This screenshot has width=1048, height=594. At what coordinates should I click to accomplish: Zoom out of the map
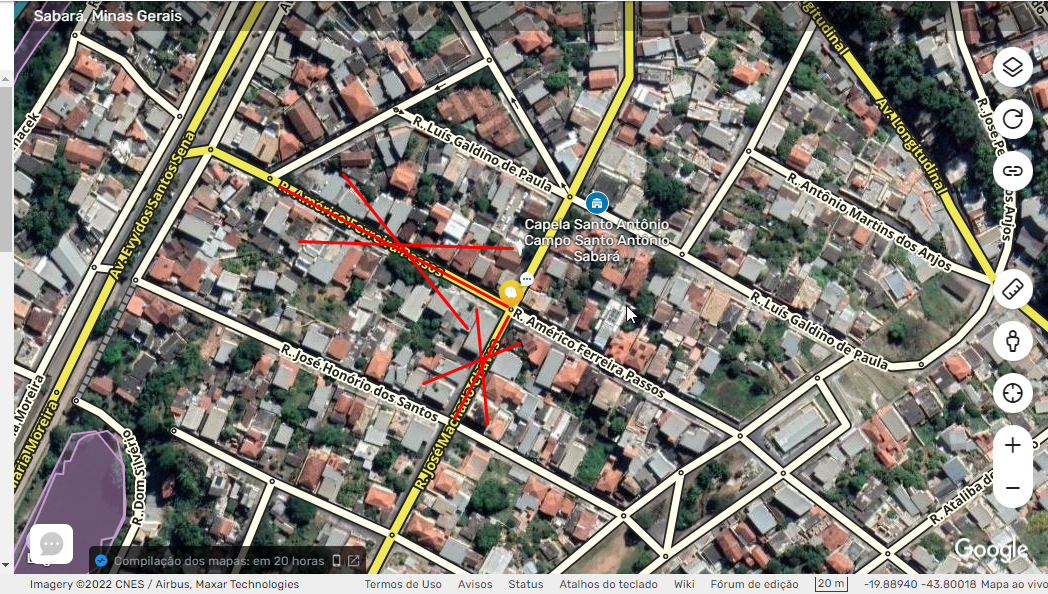[x=1012, y=487]
